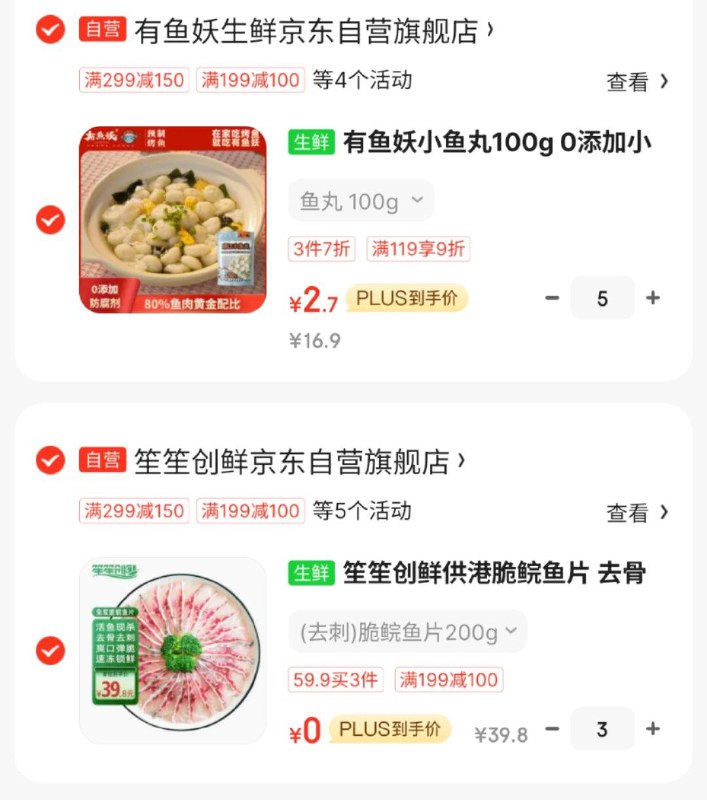The width and height of the screenshot is (707, 800).
Task: Edit the quantity field showing 5
Action: pyautogui.click(x=602, y=298)
